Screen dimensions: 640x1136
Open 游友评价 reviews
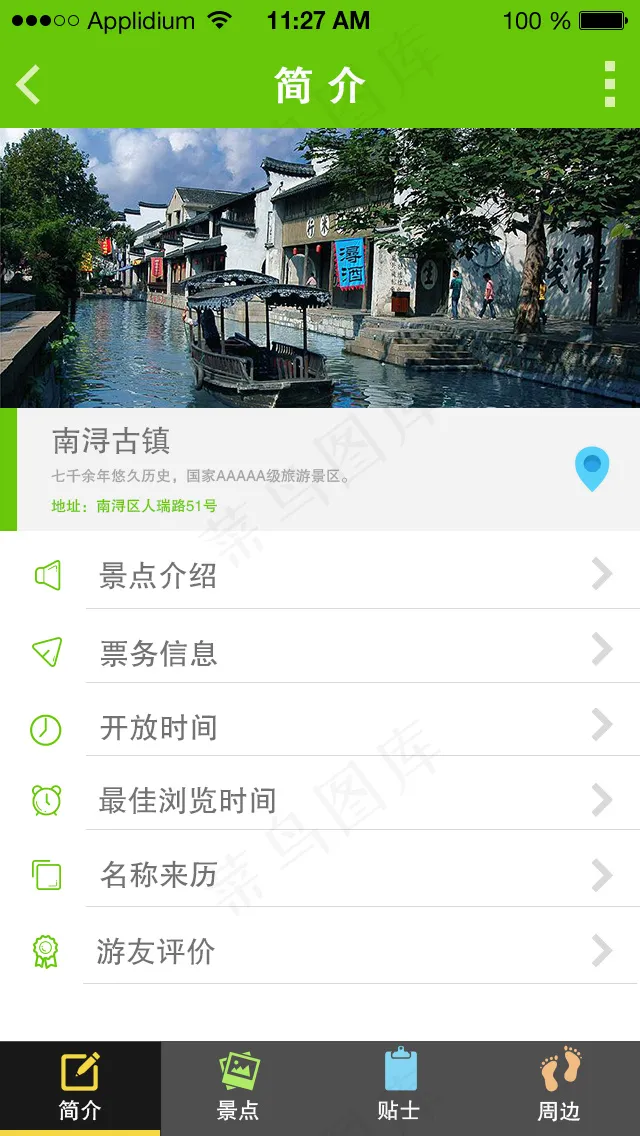[320, 950]
